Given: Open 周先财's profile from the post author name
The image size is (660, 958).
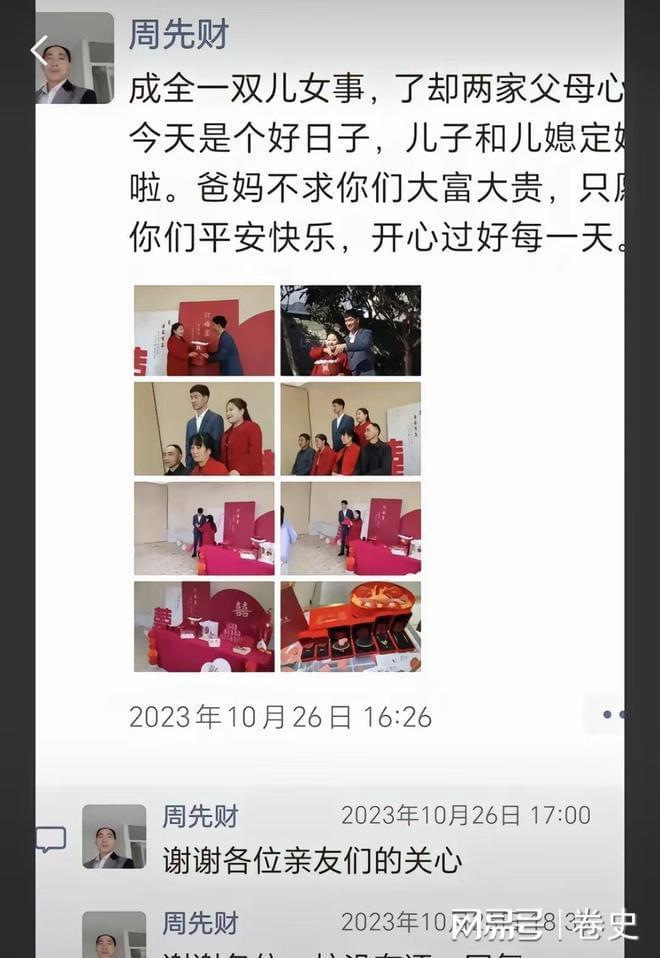Looking at the screenshot, I should tap(179, 34).
